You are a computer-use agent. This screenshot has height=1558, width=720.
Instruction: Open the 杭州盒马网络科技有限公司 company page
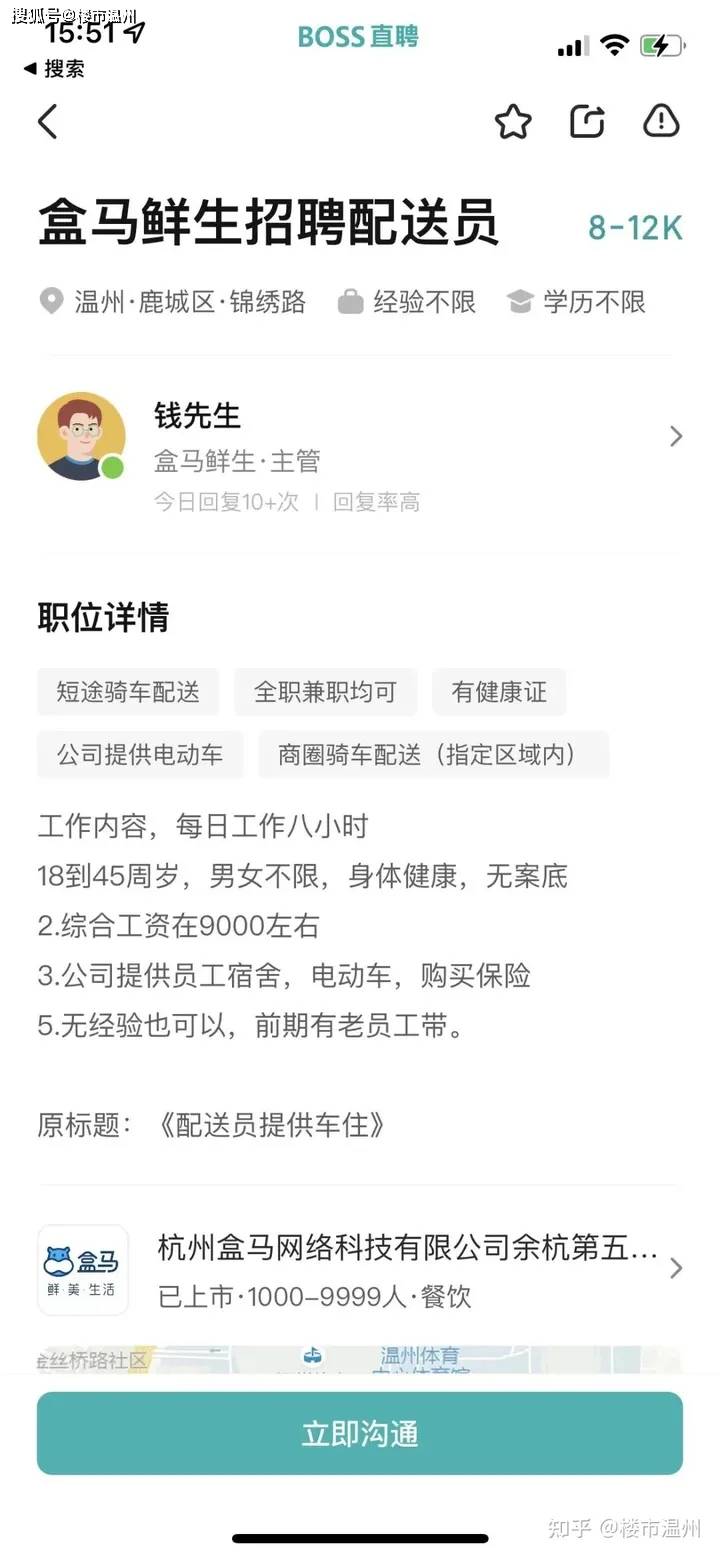point(360,1269)
